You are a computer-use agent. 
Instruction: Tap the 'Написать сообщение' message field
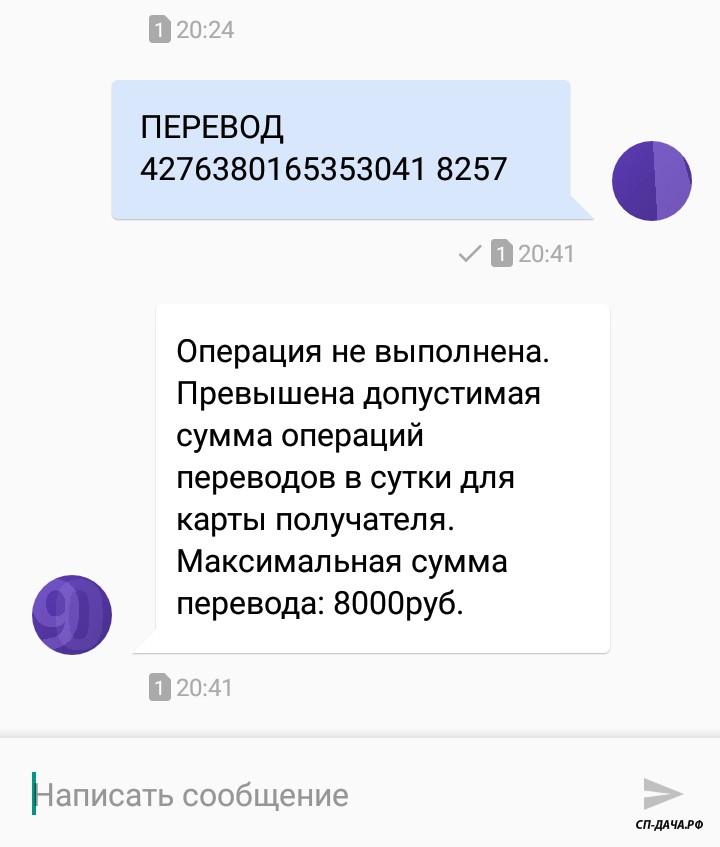(300, 795)
